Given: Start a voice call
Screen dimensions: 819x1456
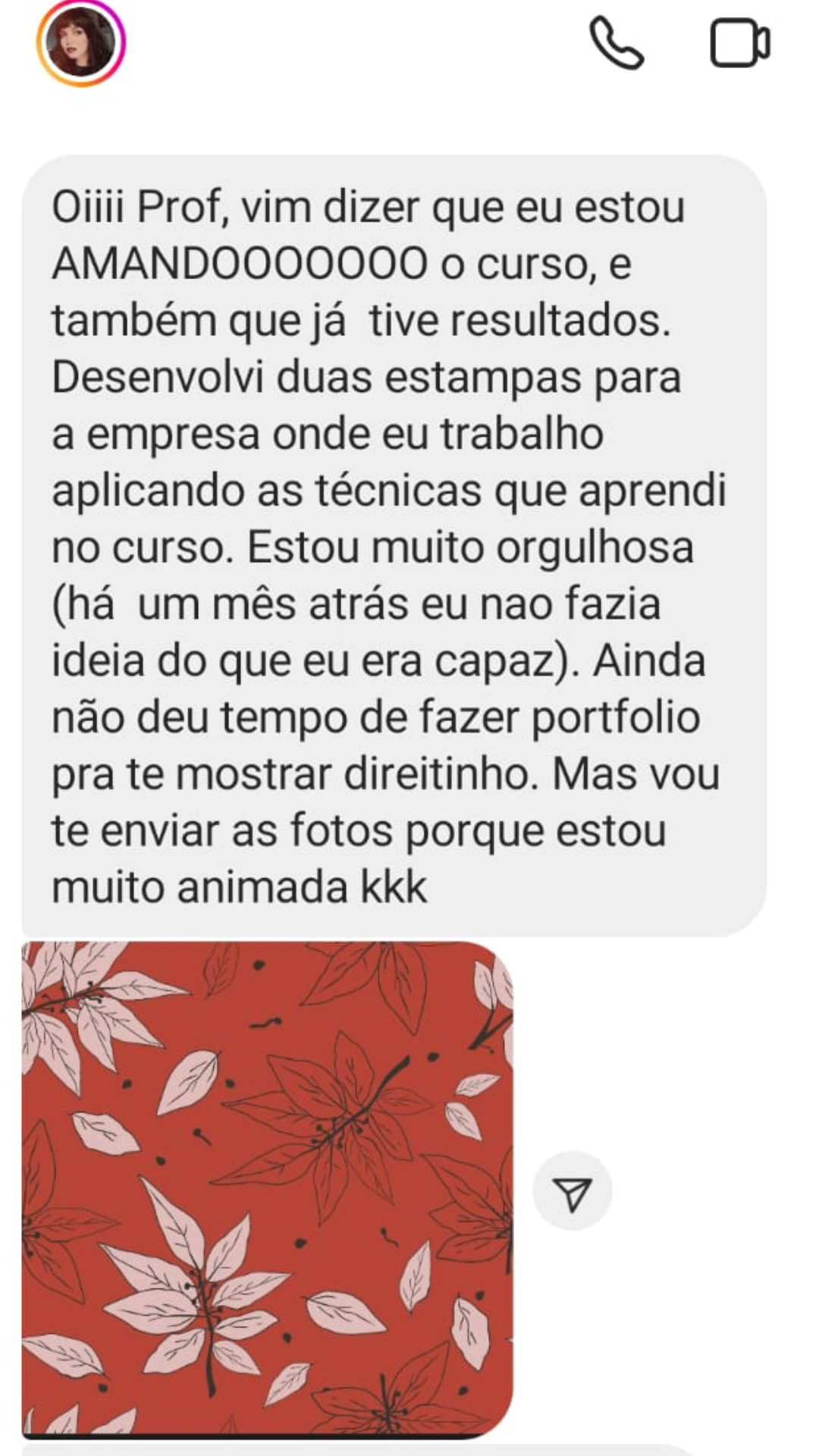Looking at the screenshot, I should [617, 43].
